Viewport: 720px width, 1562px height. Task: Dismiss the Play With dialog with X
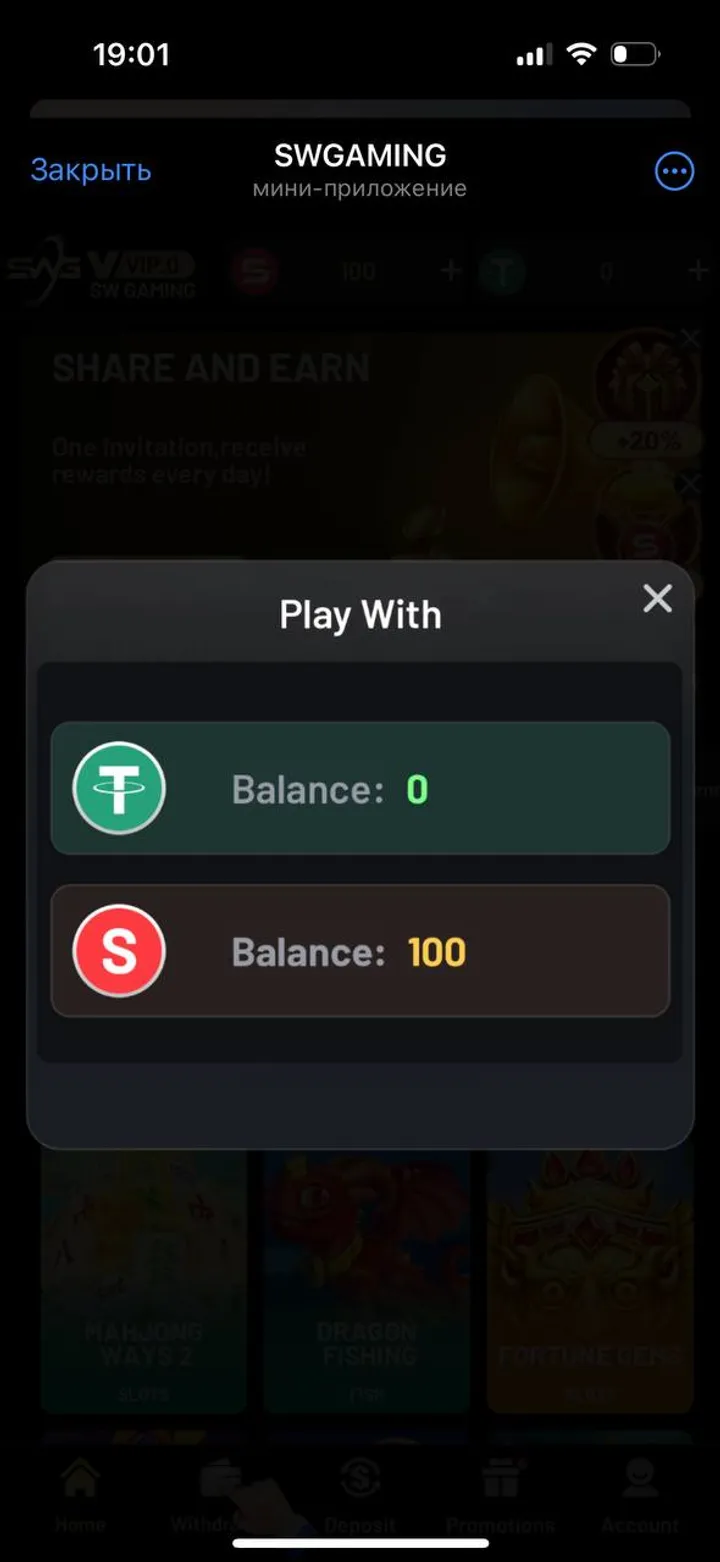click(657, 598)
